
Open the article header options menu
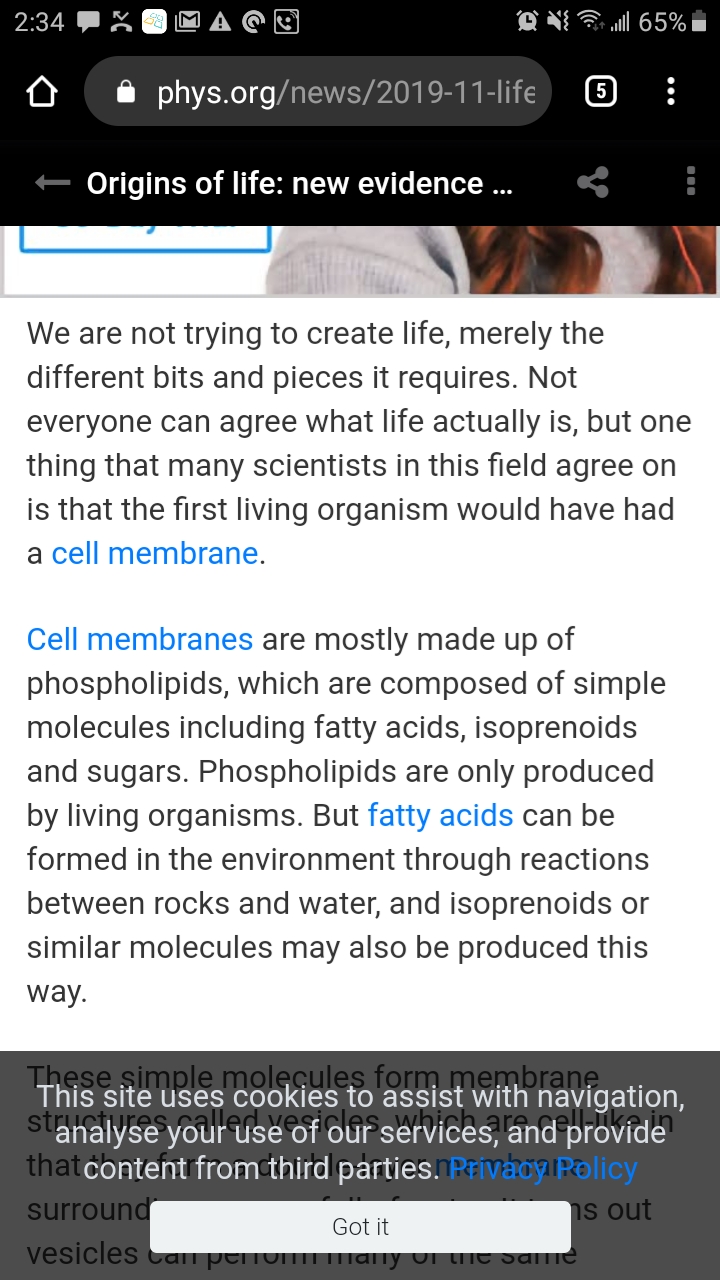click(x=690, y=183)
